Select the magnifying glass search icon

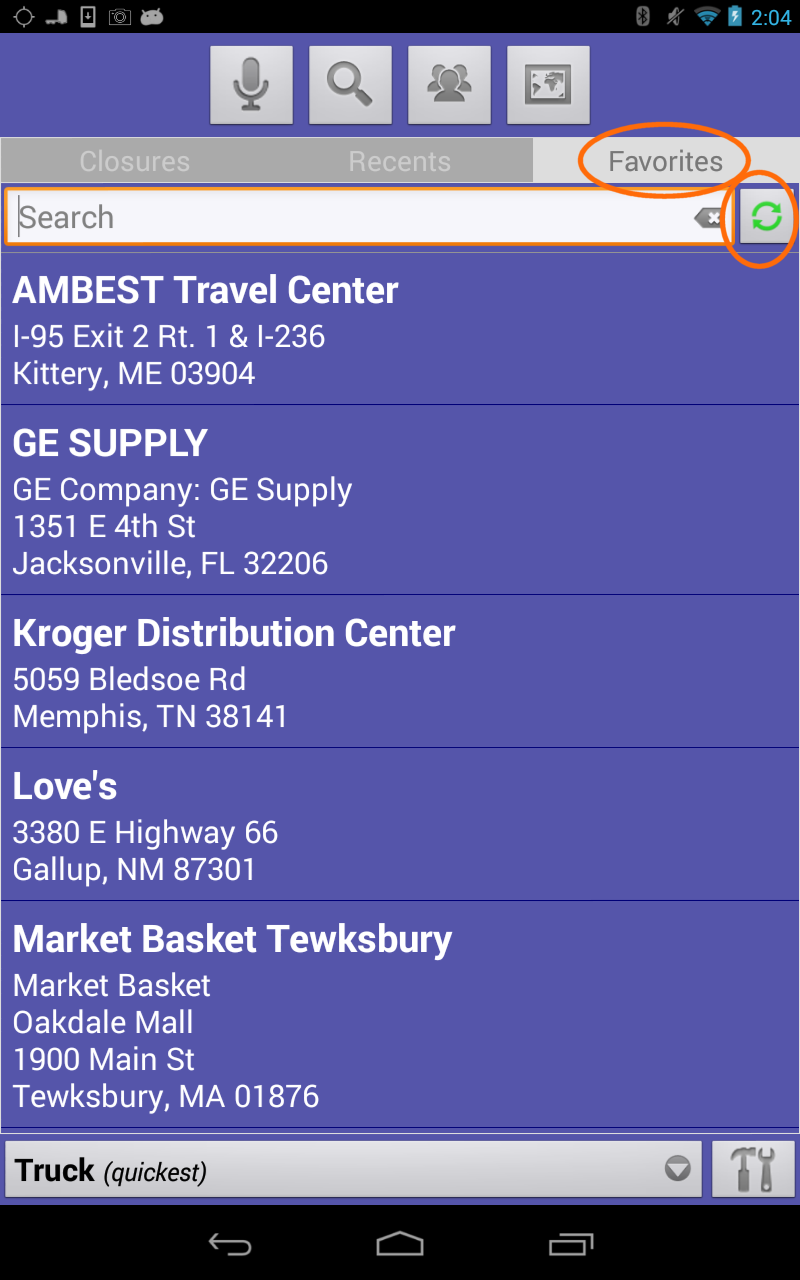tap(350, 84)
